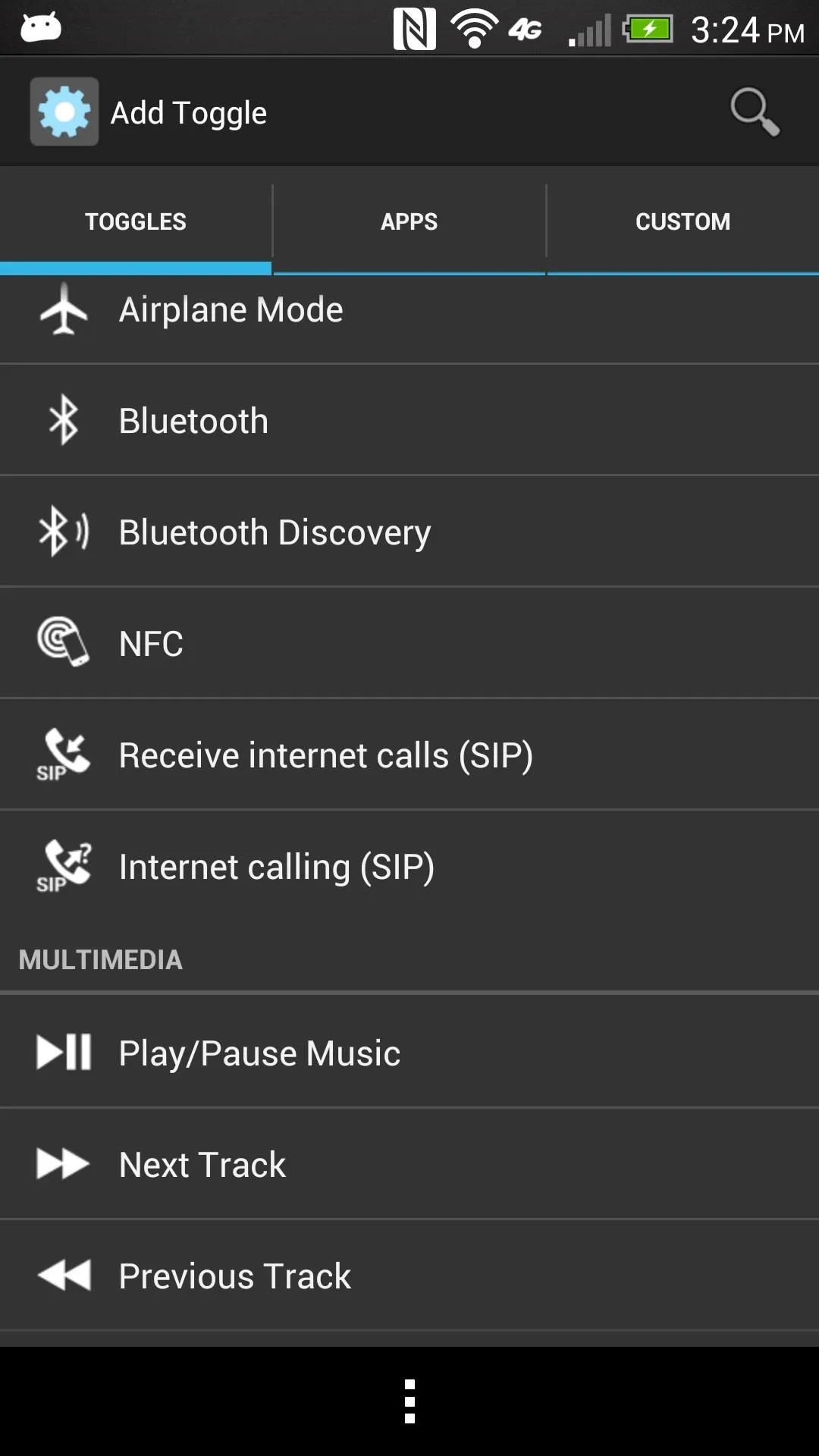This screenshot has height=1456, width=819.
Task: Switch to the Custom tab
Action: coord(682,221)
